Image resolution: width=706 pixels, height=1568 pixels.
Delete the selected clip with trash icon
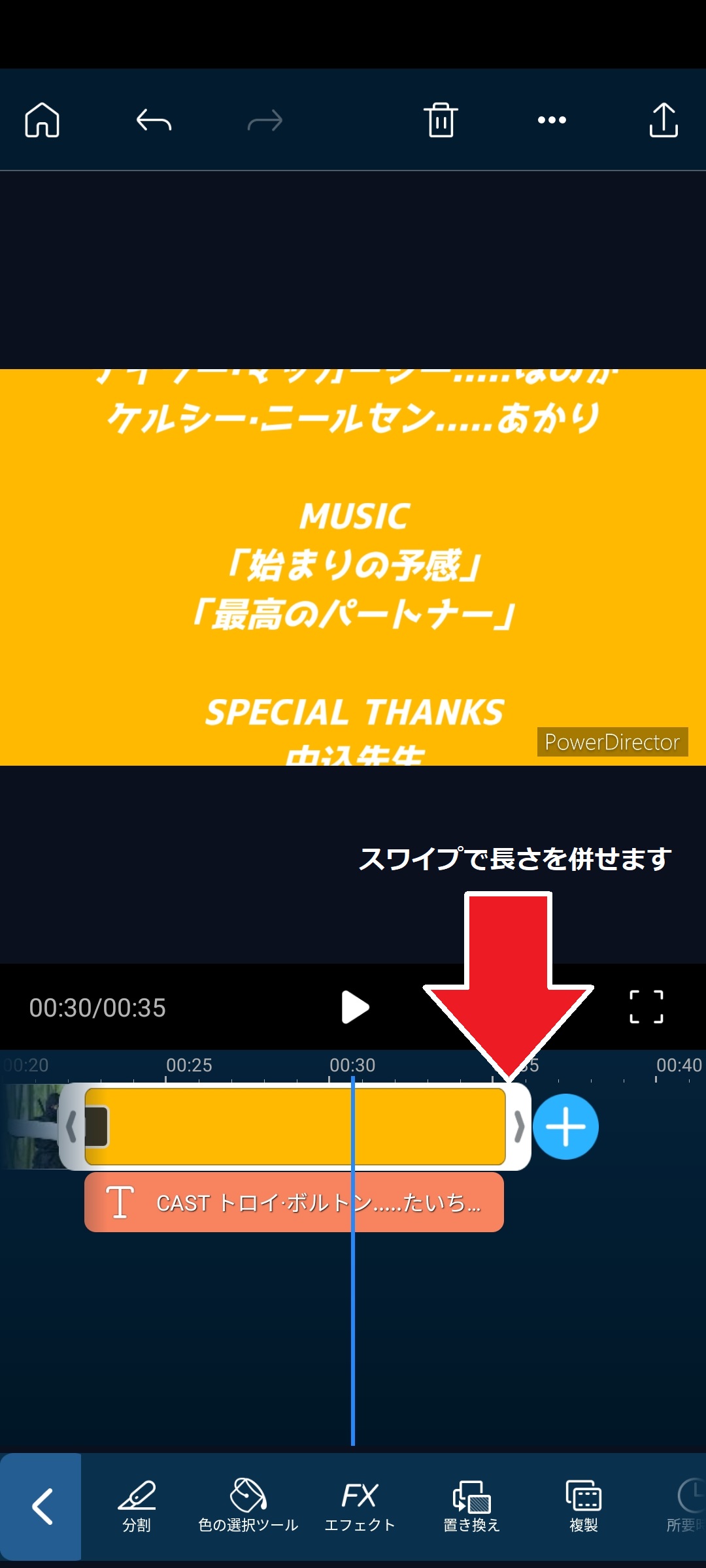tap(441, 120)
